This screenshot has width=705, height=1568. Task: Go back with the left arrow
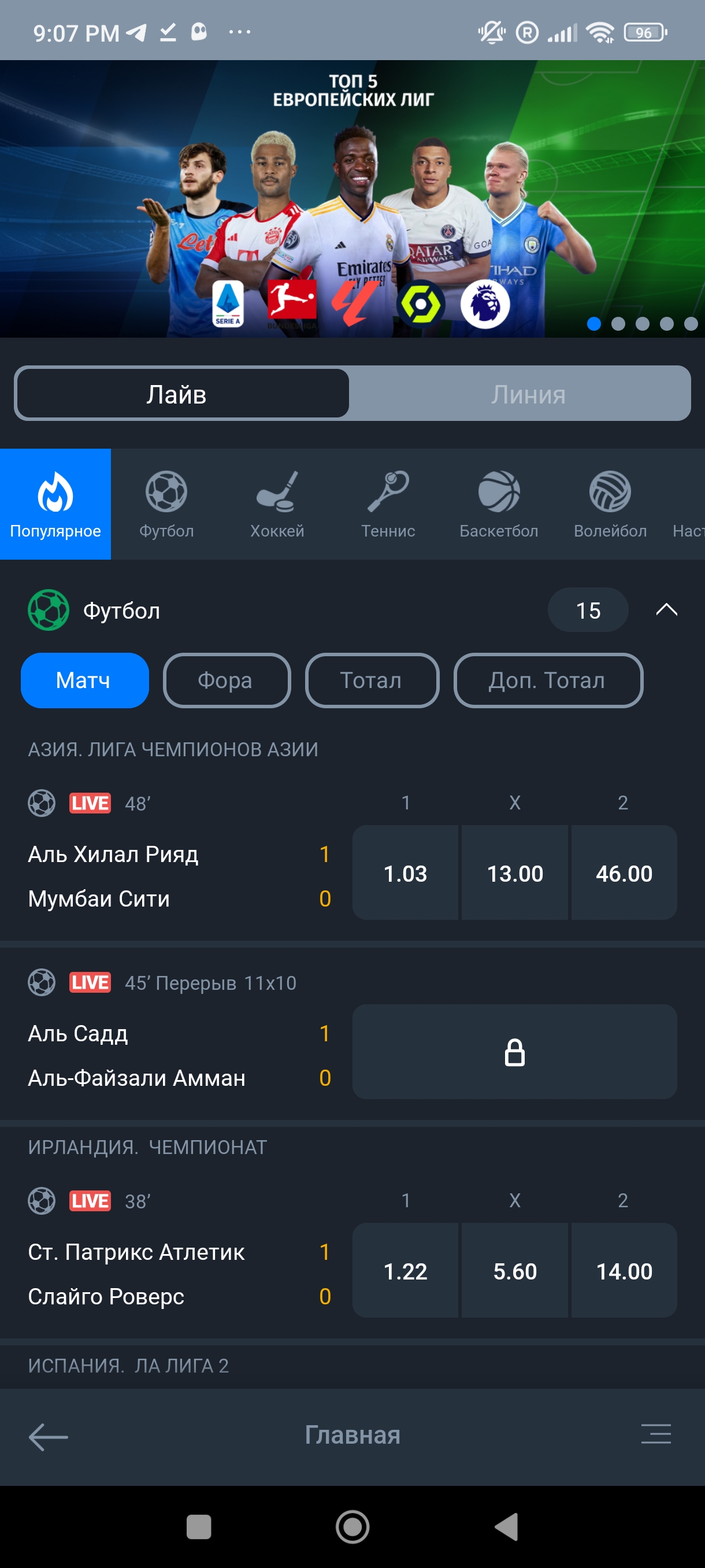(48, 1437)
